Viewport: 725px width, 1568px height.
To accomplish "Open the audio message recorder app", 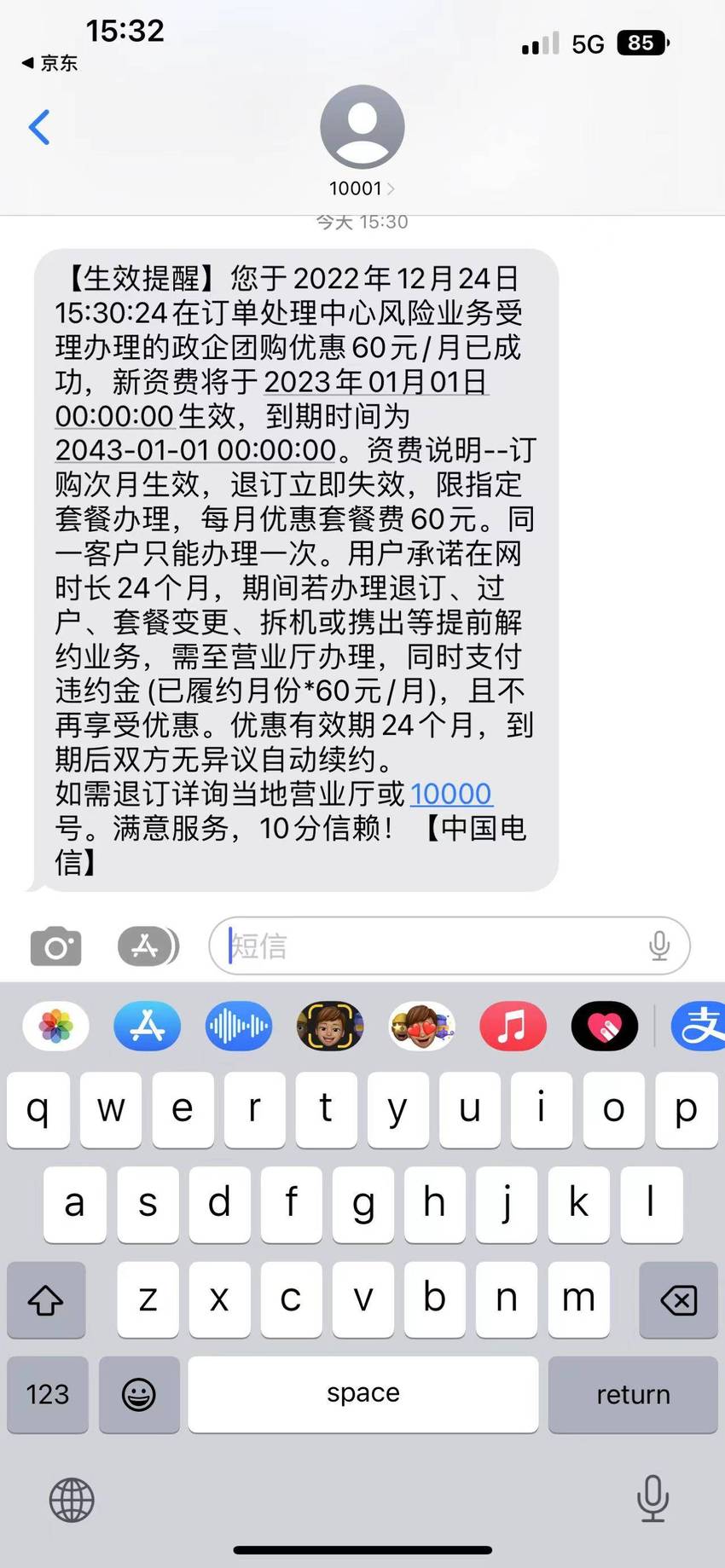I will click(239, 1026).
